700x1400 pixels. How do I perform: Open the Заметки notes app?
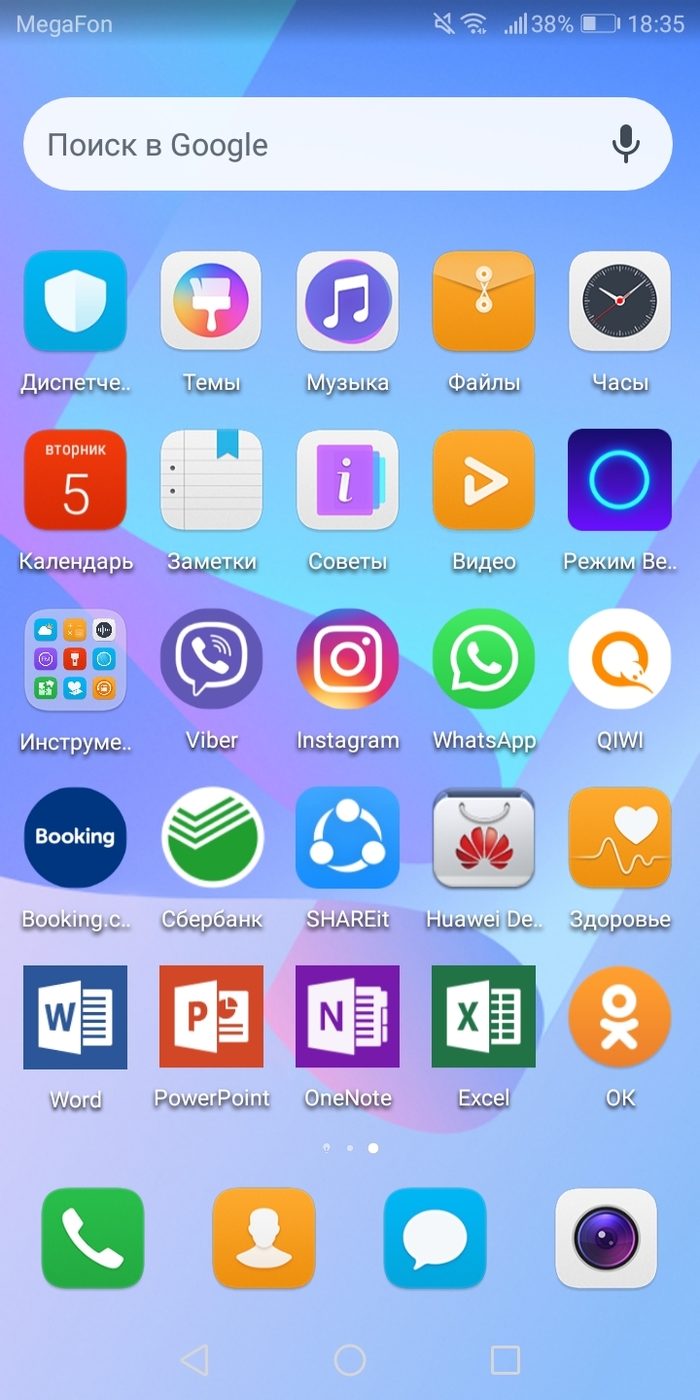(211, 480)
